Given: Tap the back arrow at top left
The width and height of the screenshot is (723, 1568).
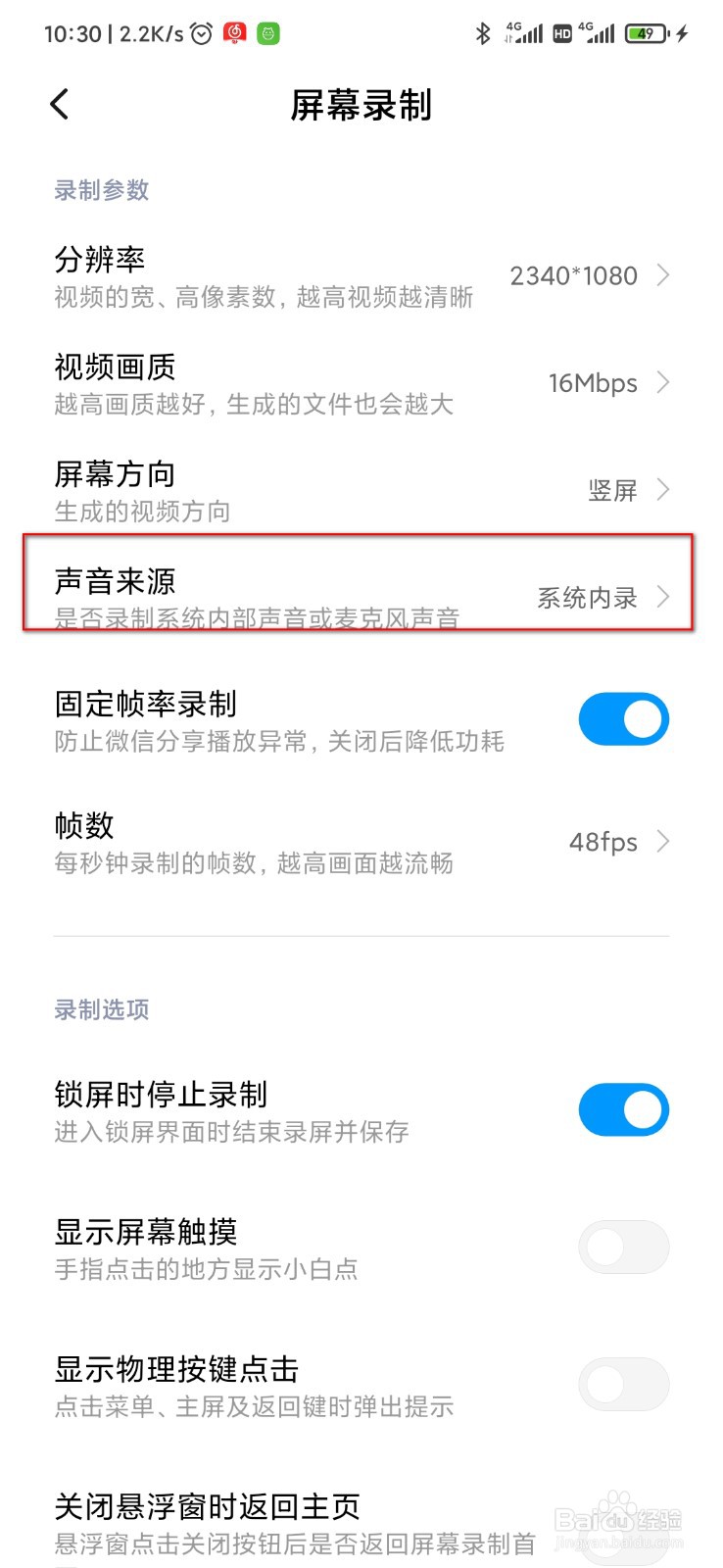Looking at the screenshot, I should 59,104.
